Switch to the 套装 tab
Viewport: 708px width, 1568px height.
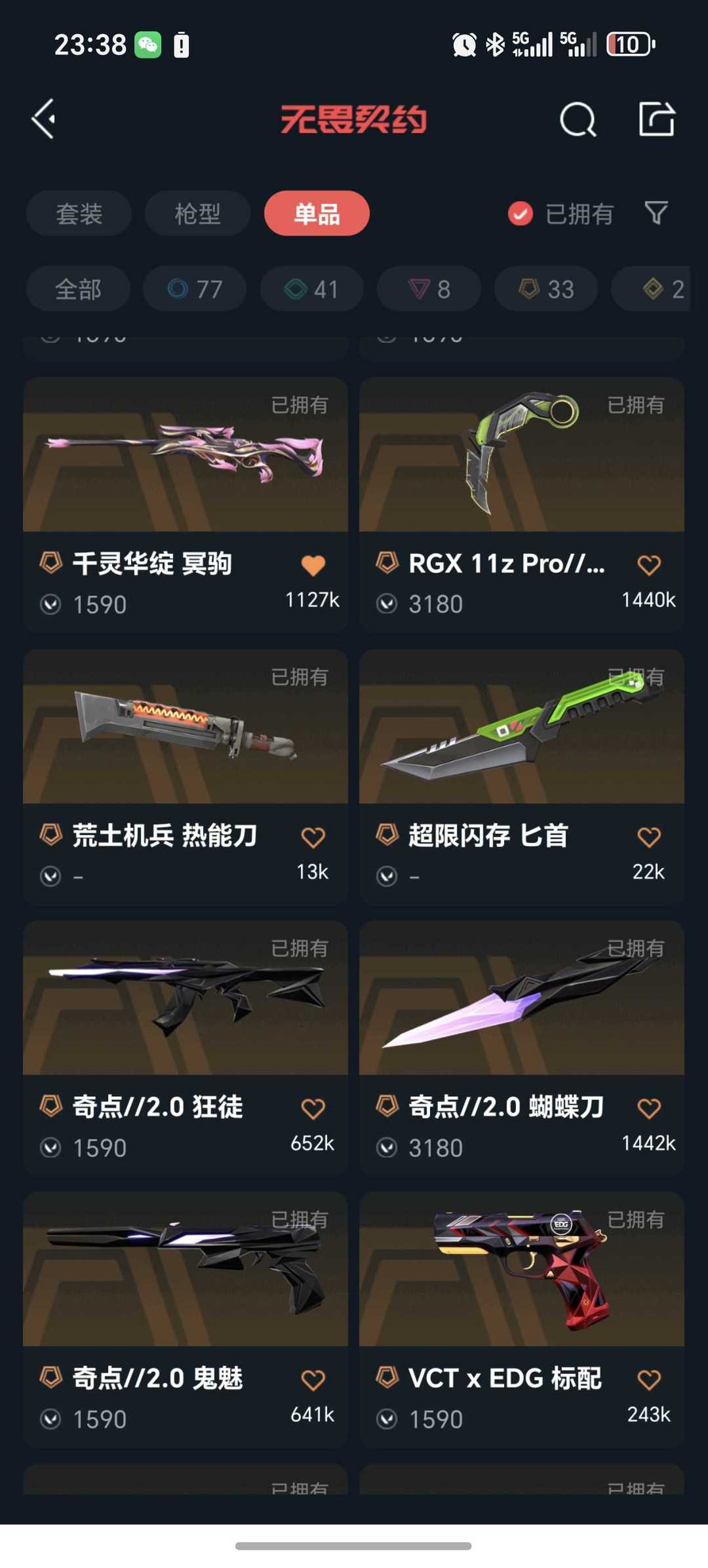[79, 214]
